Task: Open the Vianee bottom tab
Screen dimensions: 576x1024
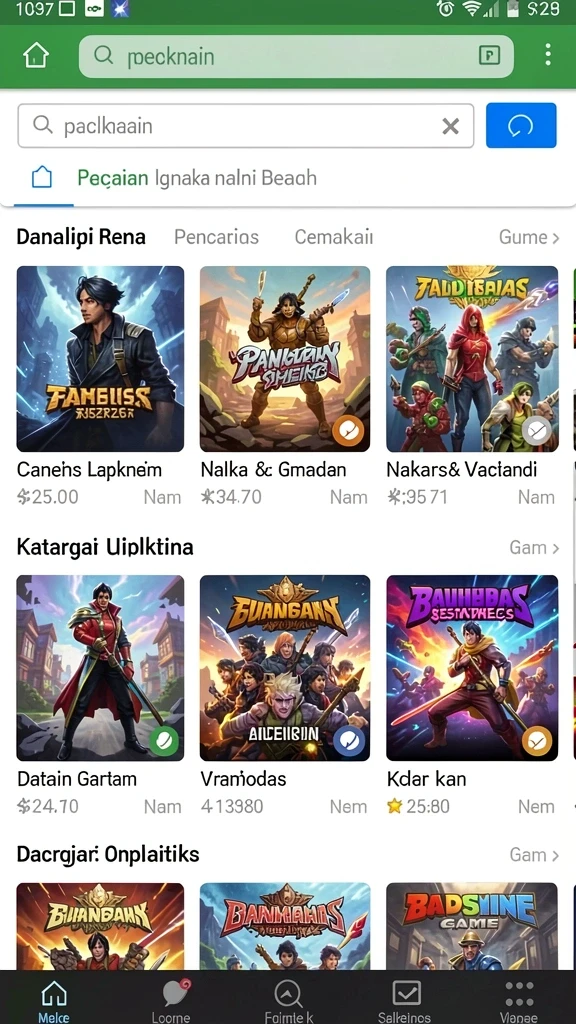Action: coord(519,999)
